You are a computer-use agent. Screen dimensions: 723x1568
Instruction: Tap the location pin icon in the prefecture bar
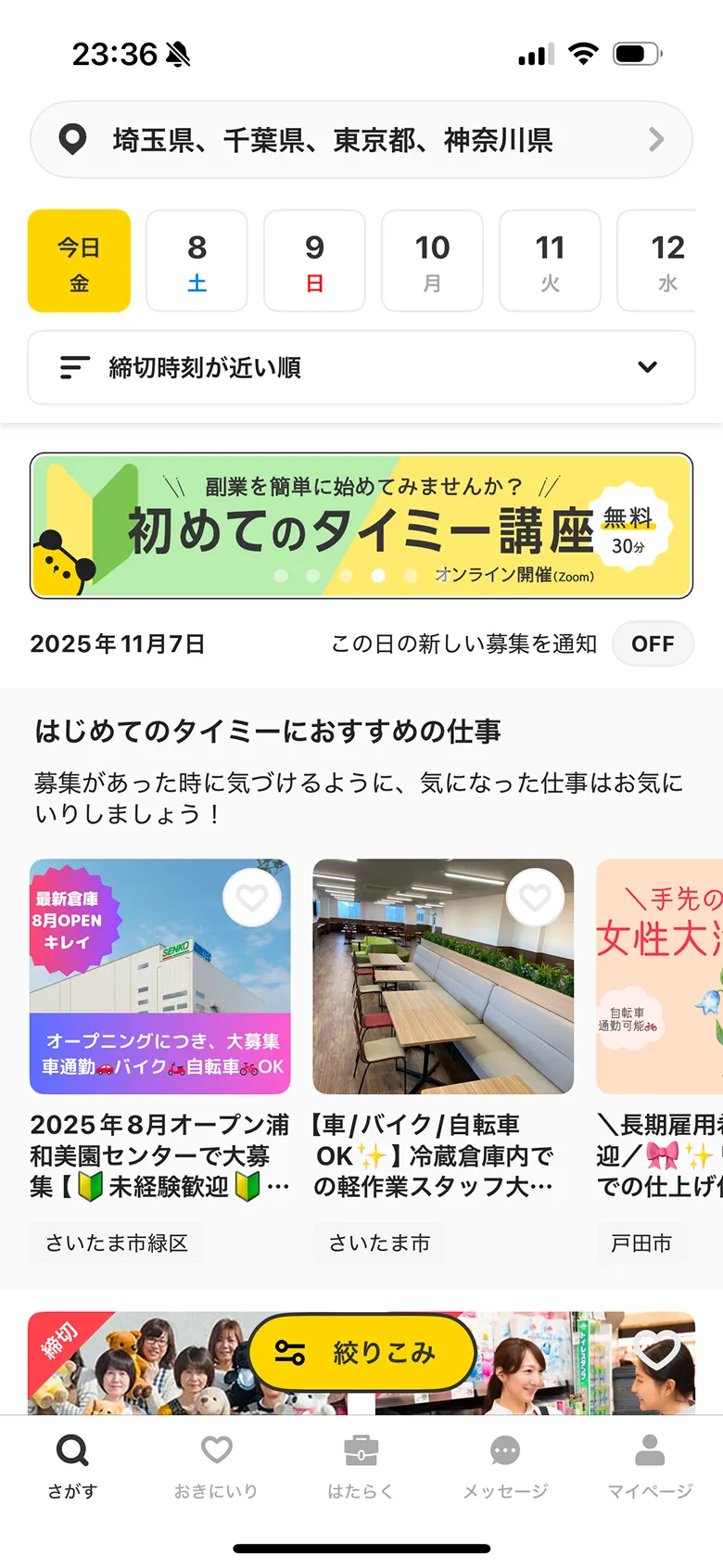click(x=72, y=140)
